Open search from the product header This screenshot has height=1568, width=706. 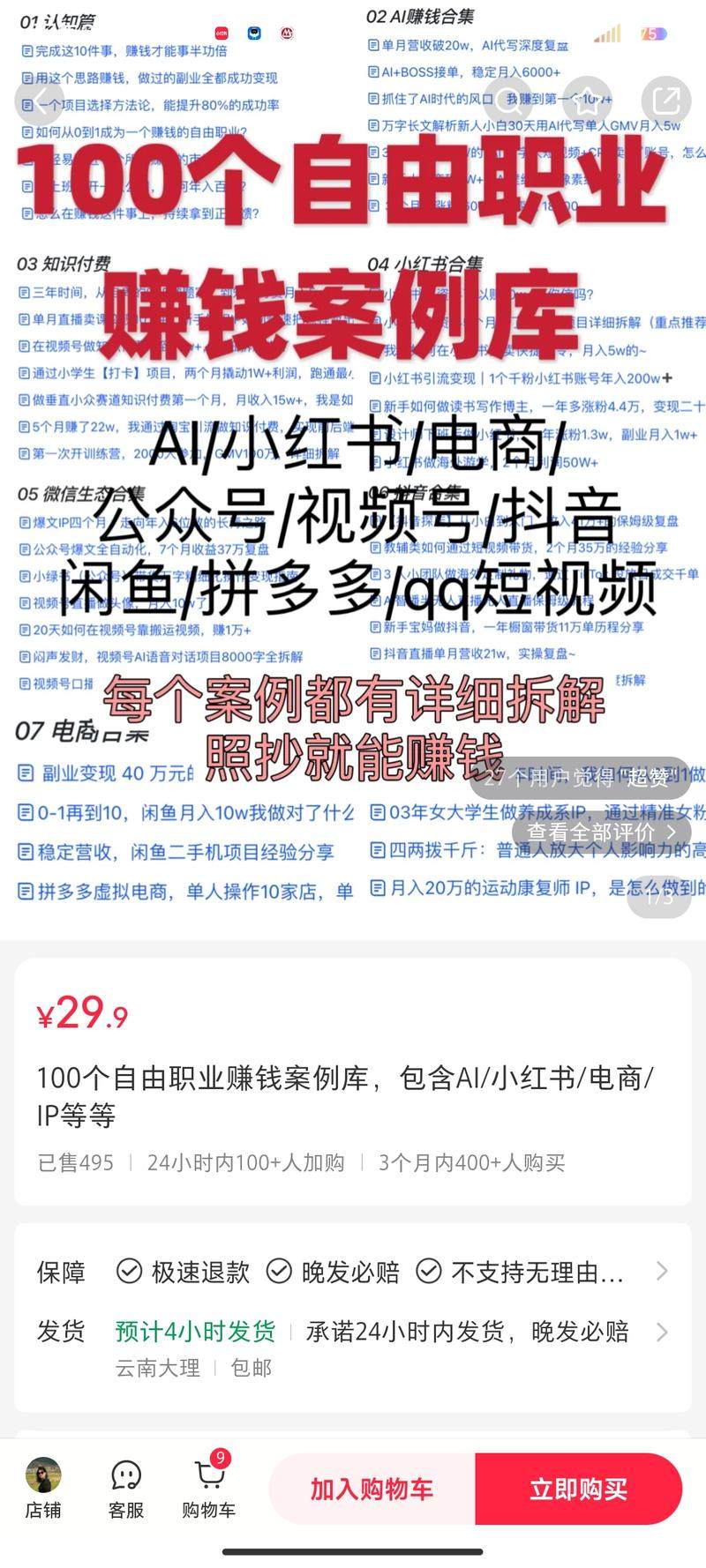pyautogui.click(x=507, y=99)
